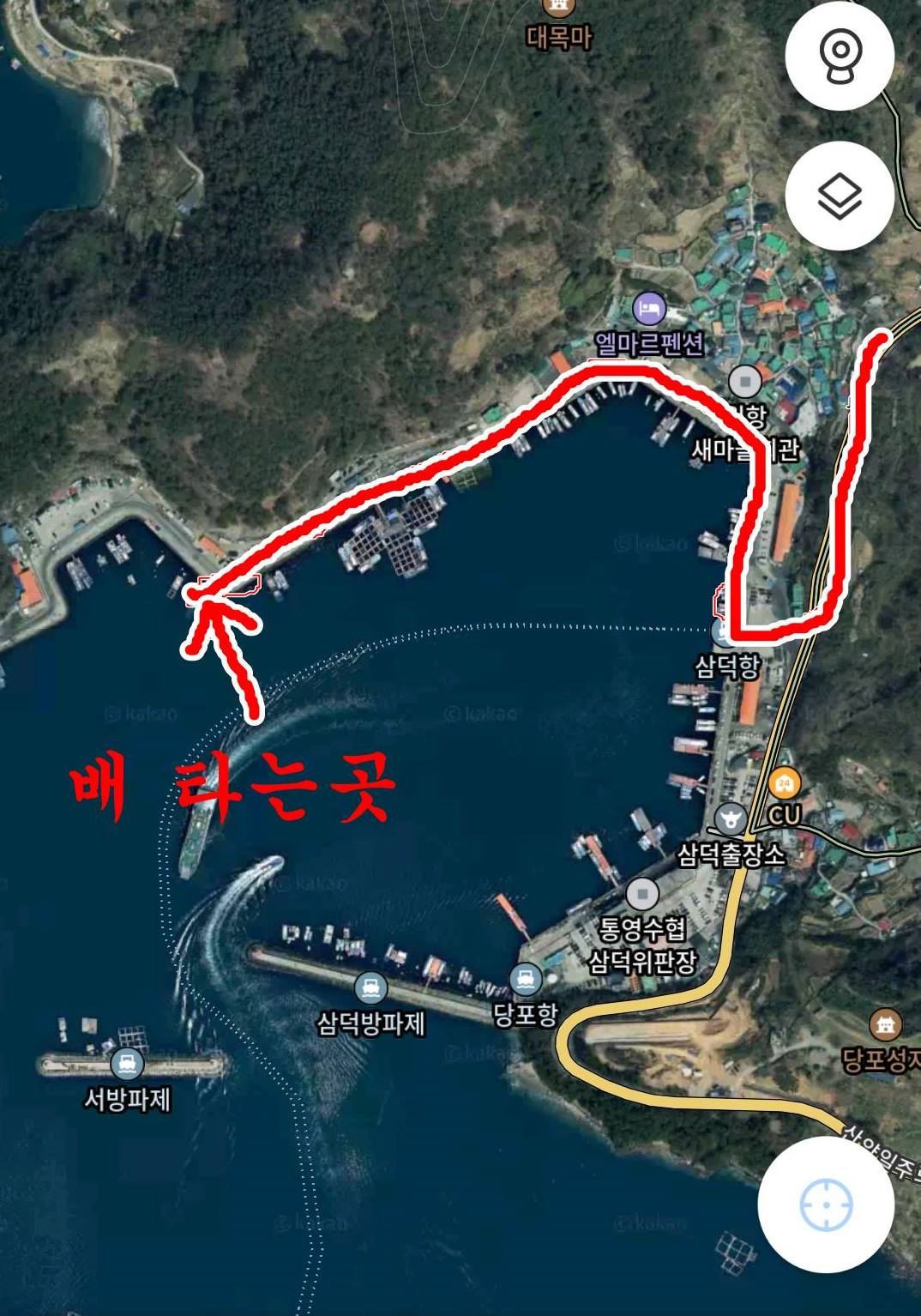Select the 삼덕출장소 police marker

pyautogui.click(x=730, y=819)
